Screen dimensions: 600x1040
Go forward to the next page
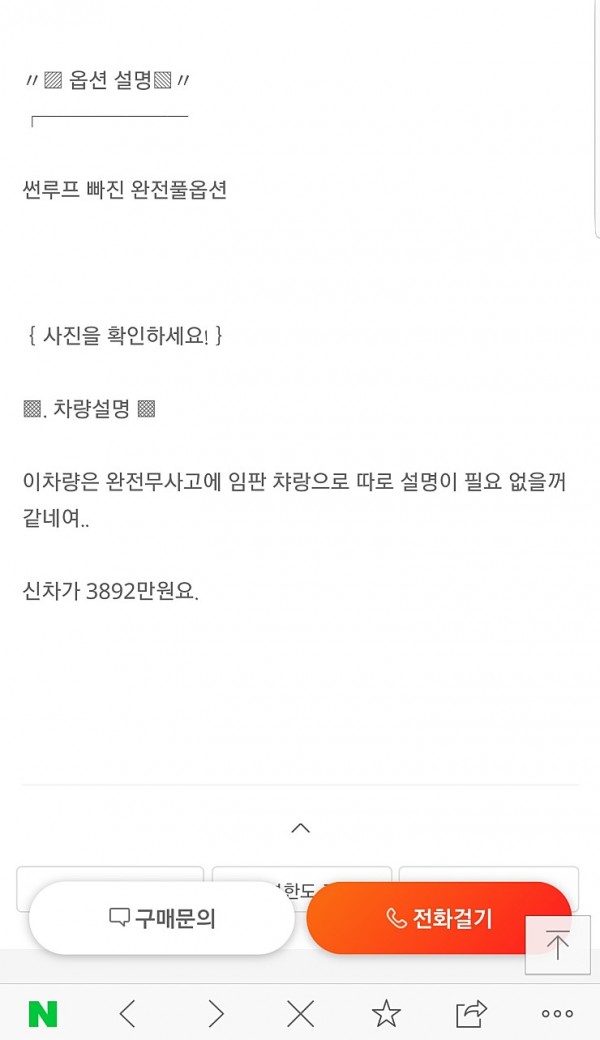(x=215, y=1014)
